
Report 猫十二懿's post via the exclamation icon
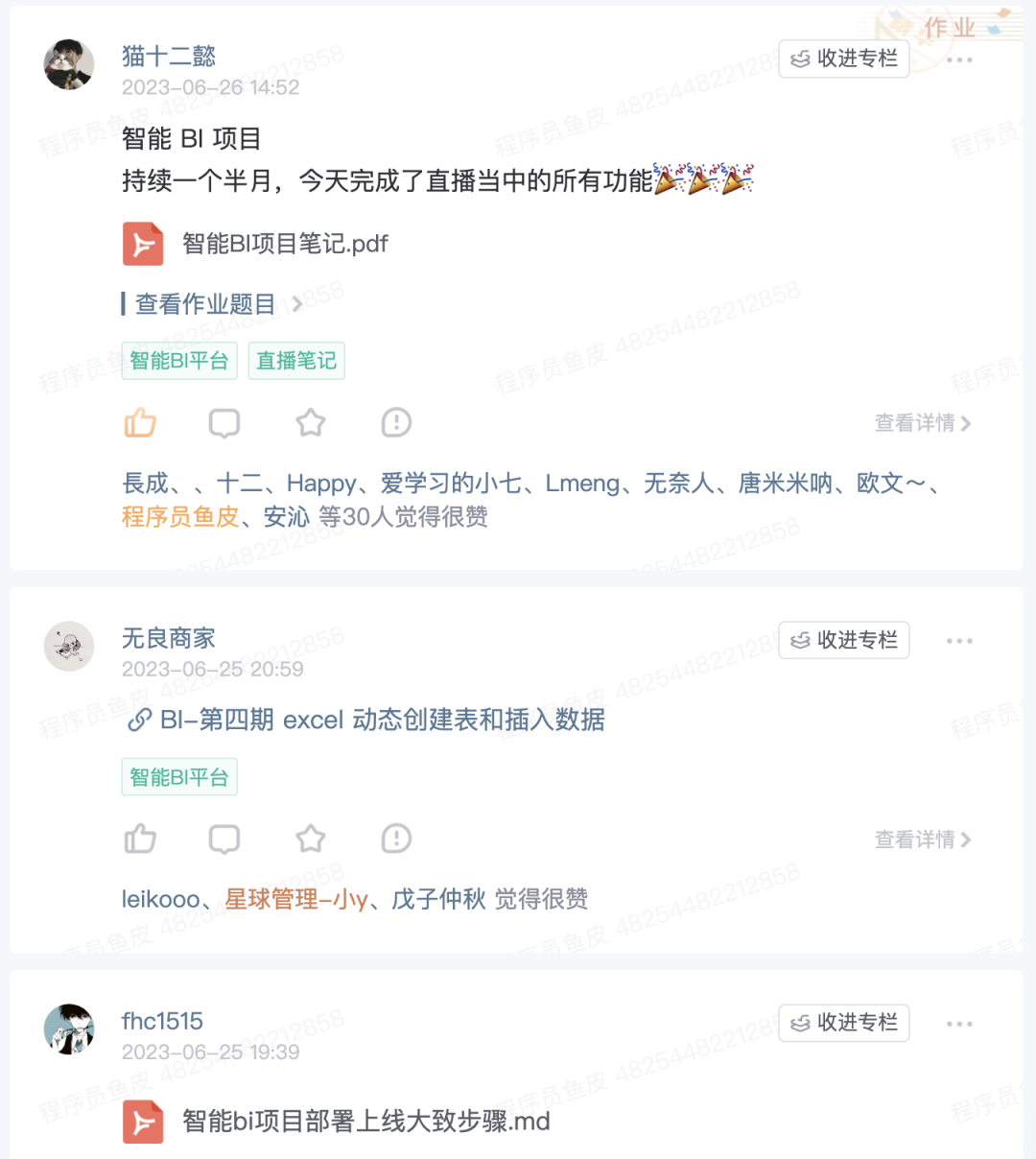click(396, 422)
